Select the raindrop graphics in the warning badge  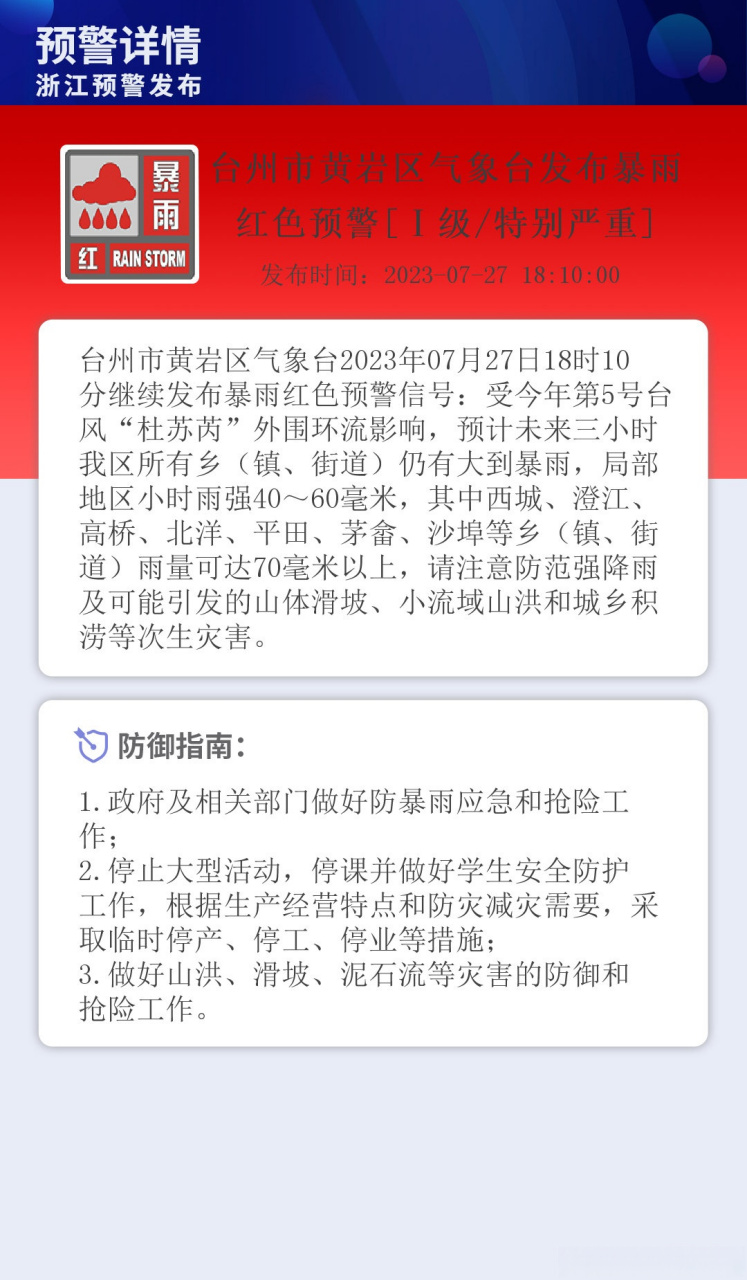coord(103,220)
